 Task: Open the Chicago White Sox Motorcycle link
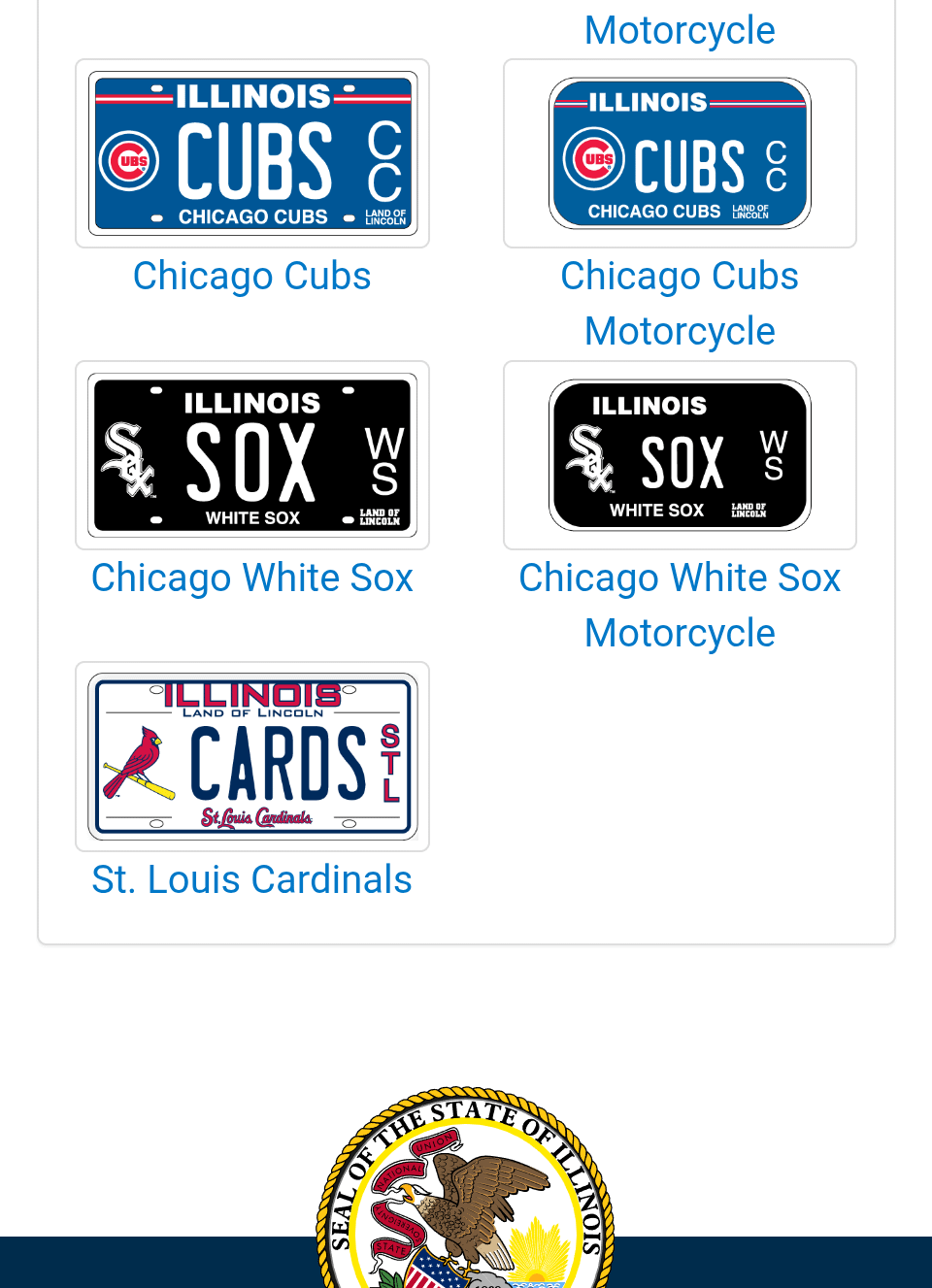(680, 605)
